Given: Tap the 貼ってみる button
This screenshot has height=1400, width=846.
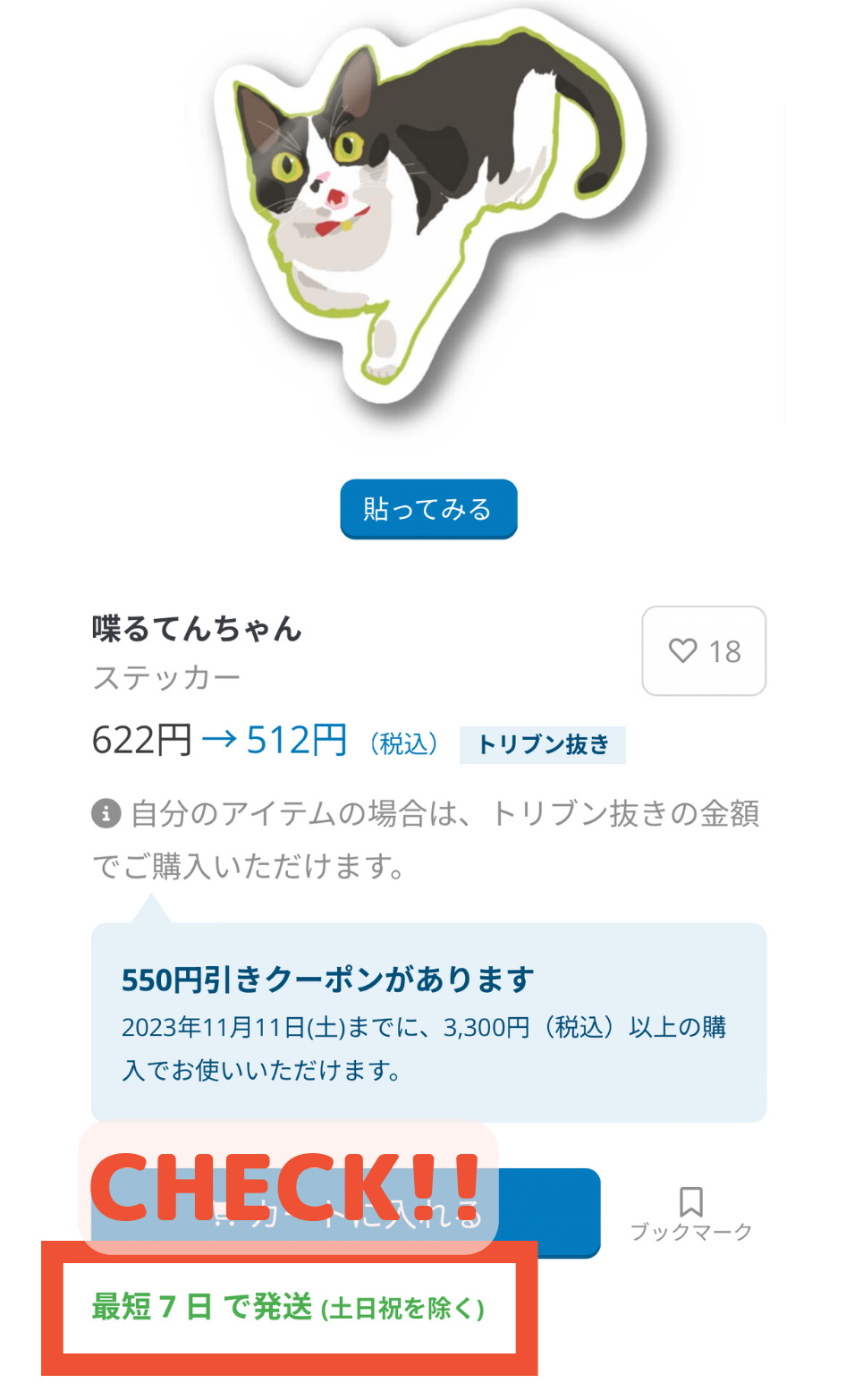Looking at the screenshot, I should 428,509.
